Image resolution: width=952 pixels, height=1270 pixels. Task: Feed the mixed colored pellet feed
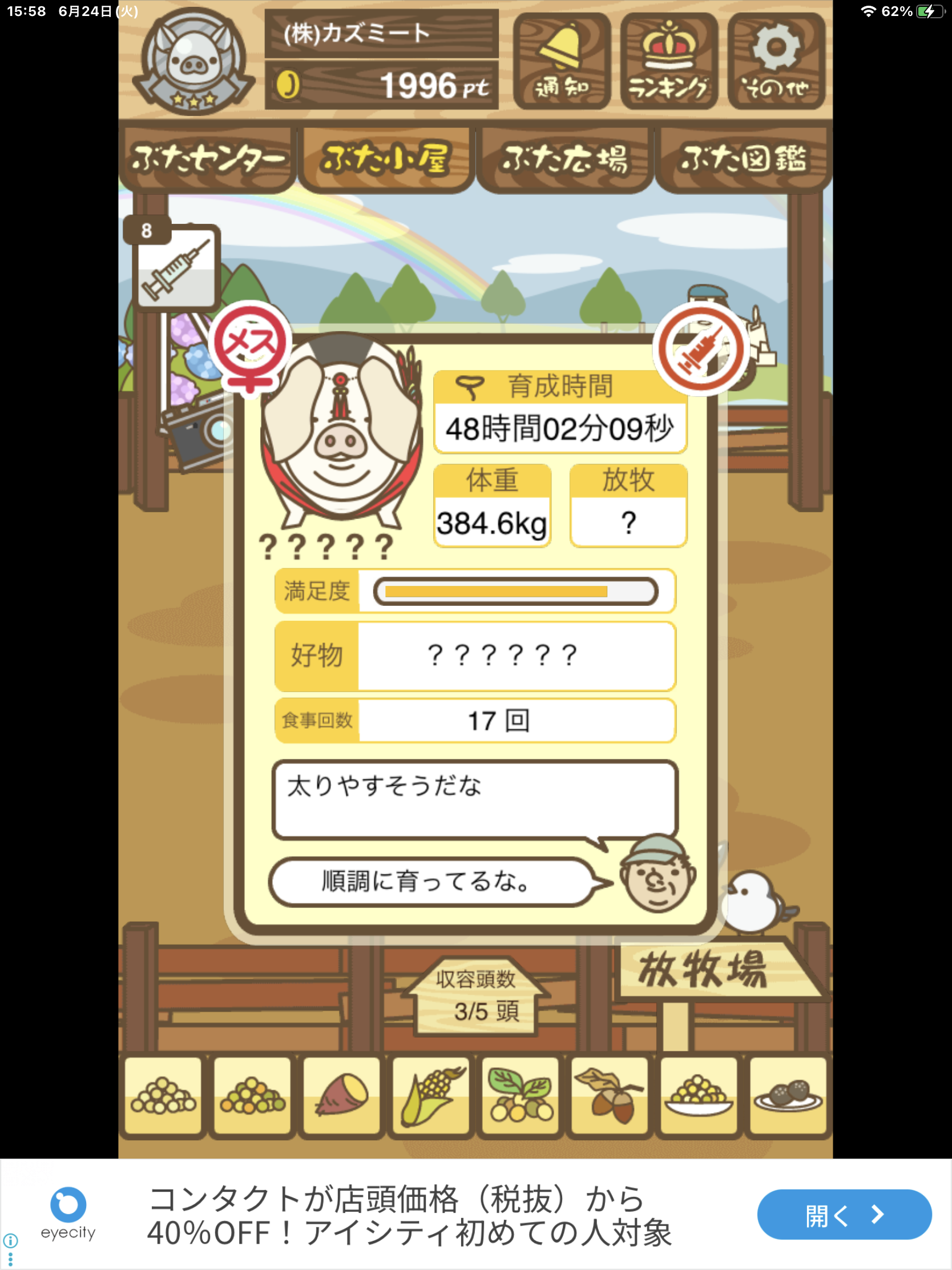(x=252, y=1096)
